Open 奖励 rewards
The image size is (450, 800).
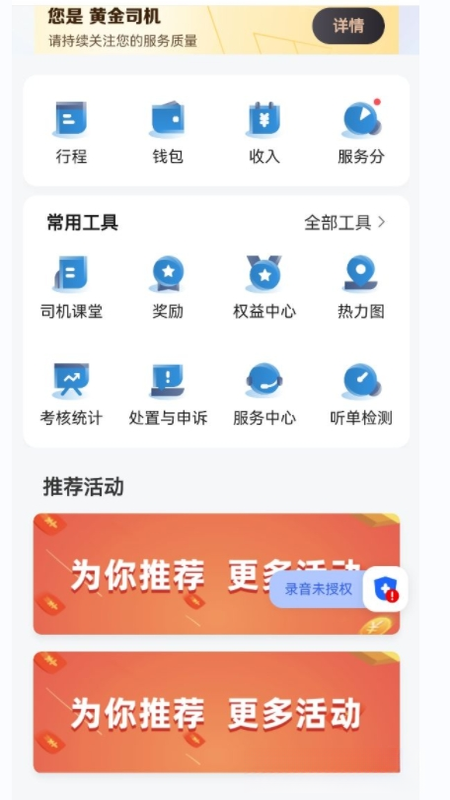click(168, 287)
